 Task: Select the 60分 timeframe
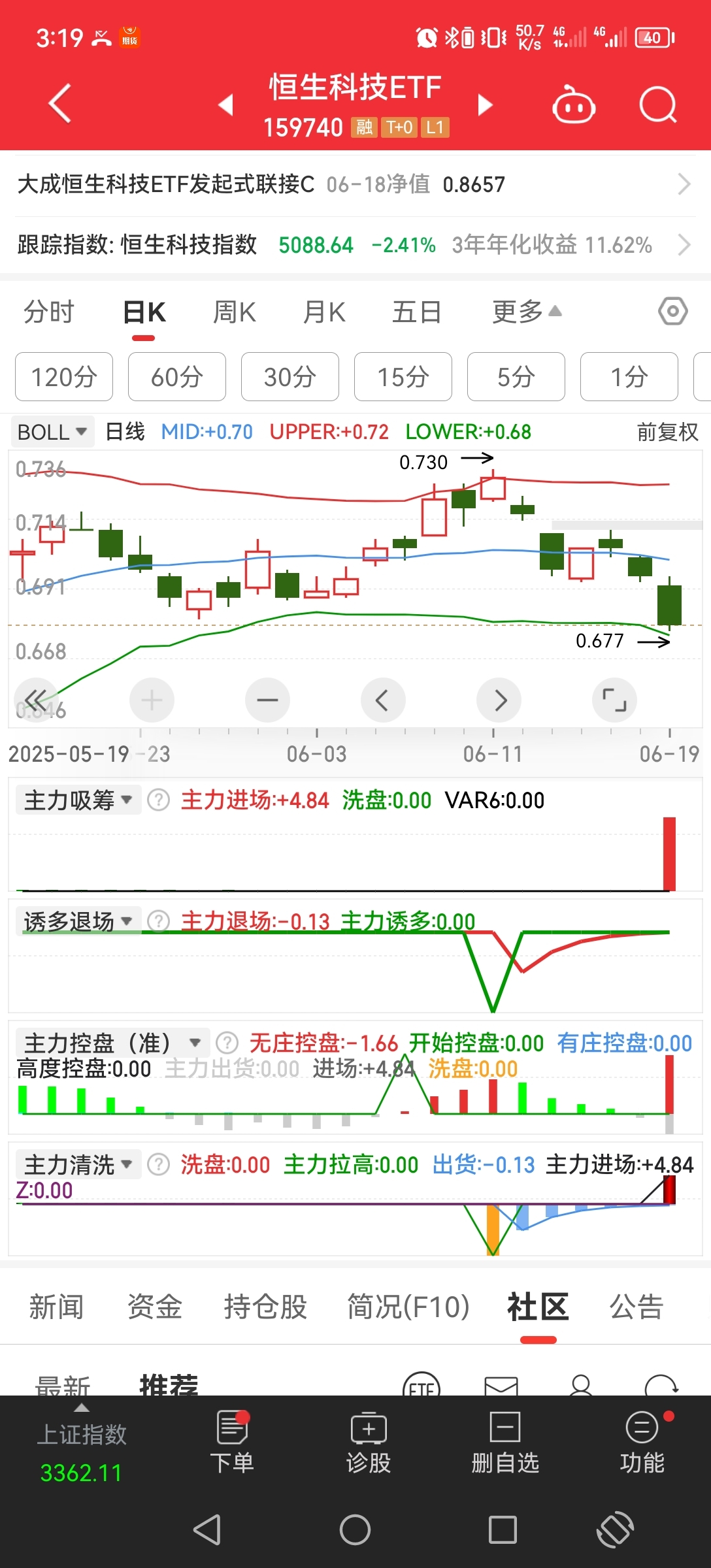(x=176, y=376)
